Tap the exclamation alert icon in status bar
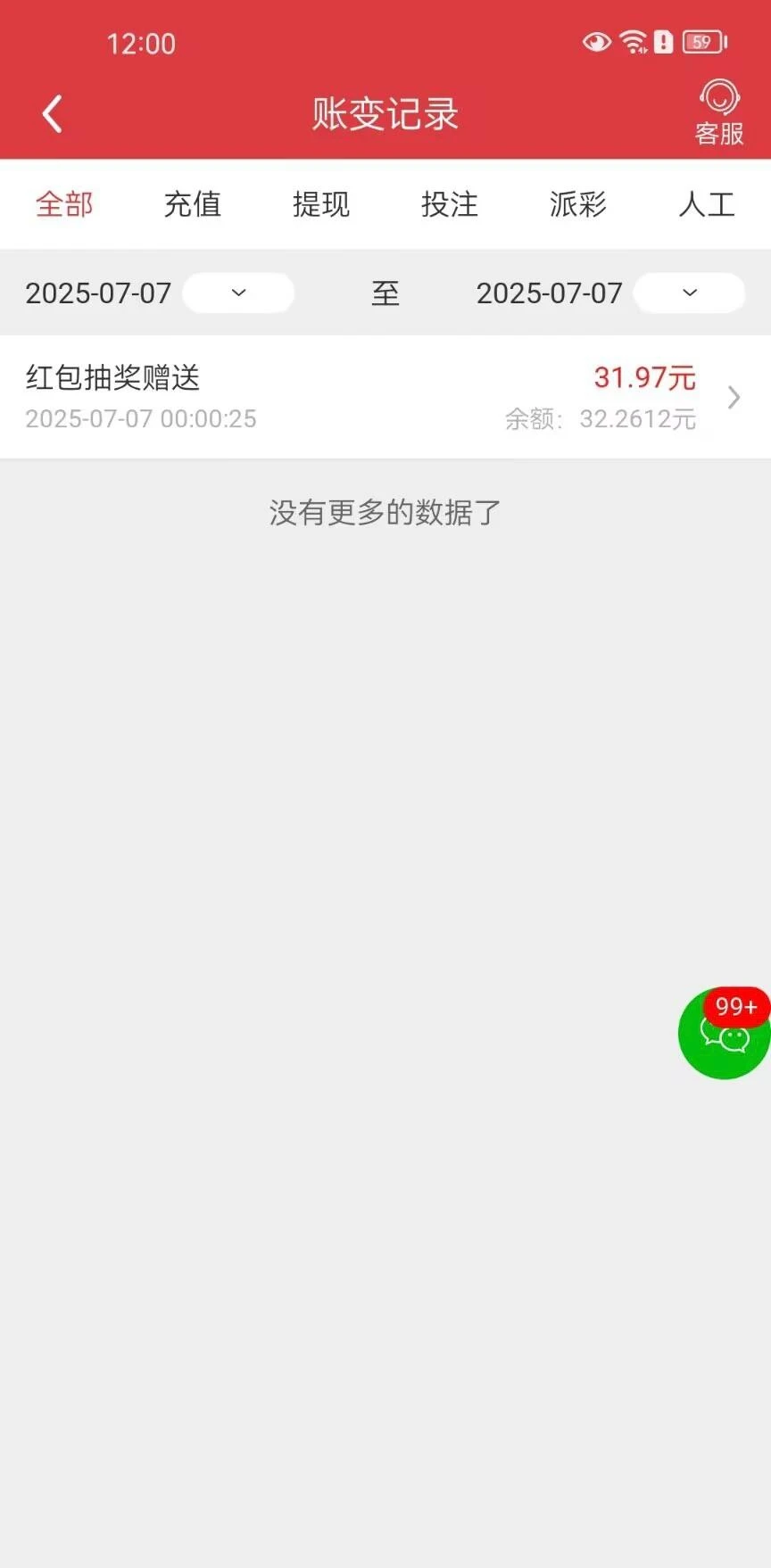Screen dimensions: 771x1568 pyautogui.click(x=662, y=41)
